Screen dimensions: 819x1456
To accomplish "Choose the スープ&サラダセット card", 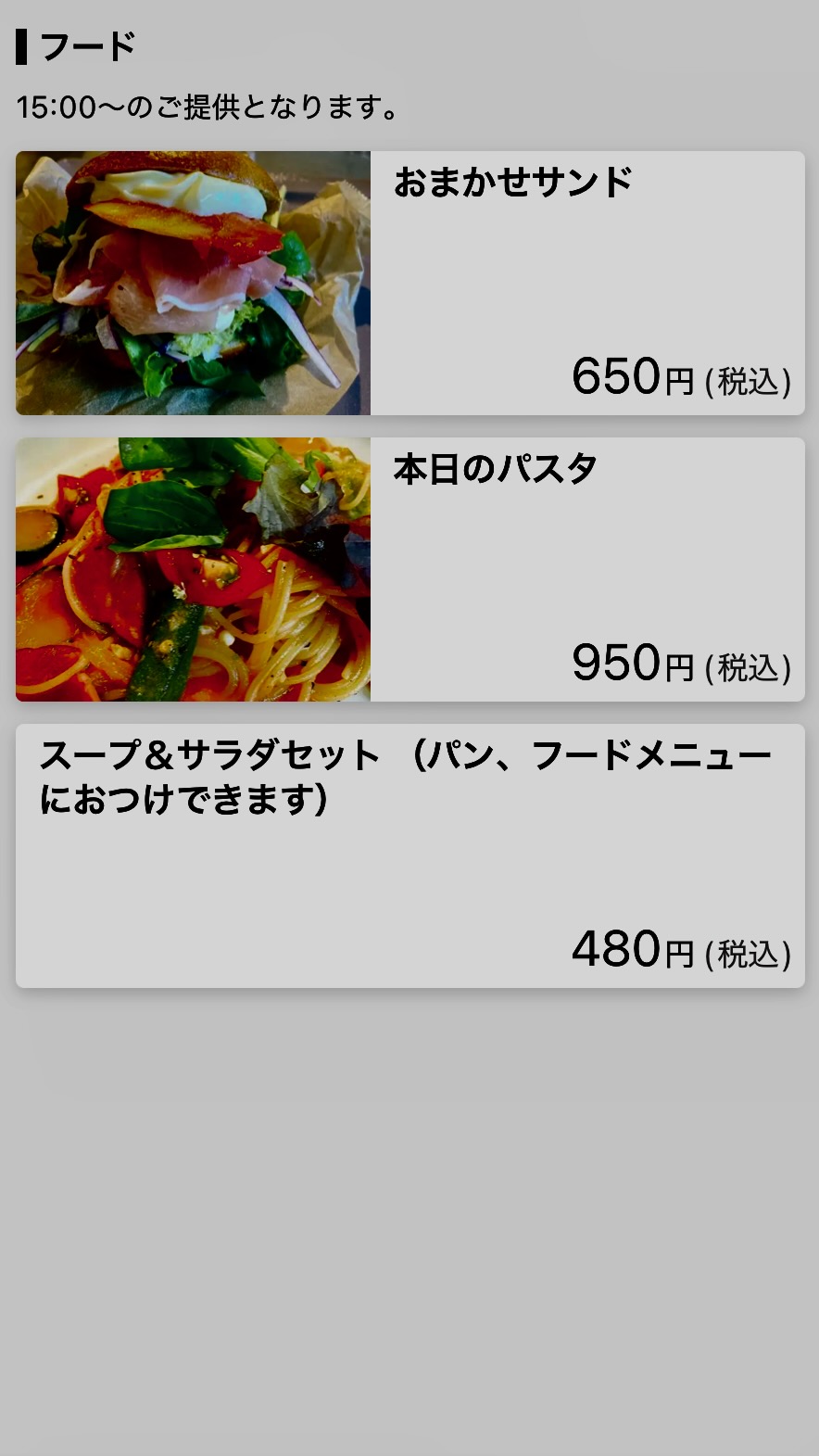I will coord(409,855).
